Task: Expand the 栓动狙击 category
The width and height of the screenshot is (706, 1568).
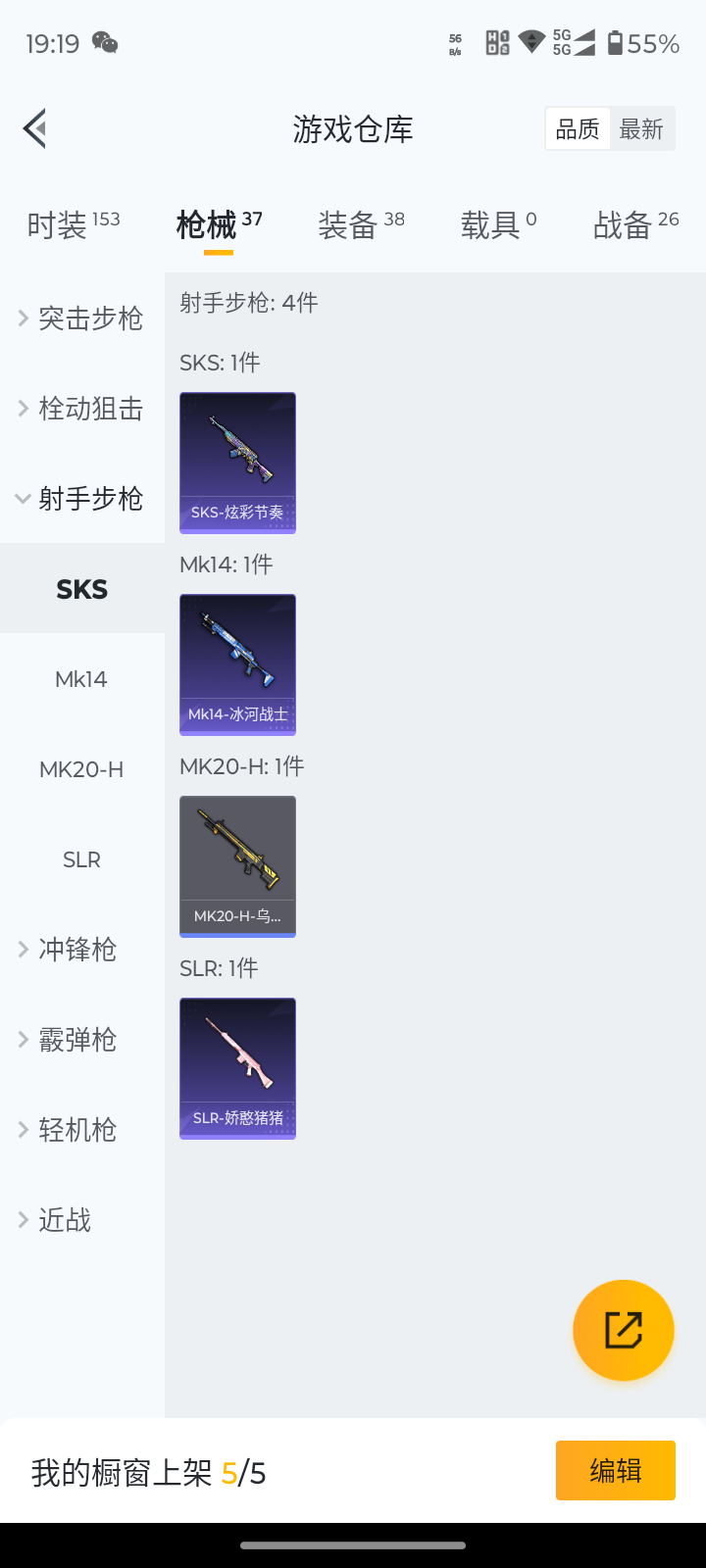Action: point(82,409)
